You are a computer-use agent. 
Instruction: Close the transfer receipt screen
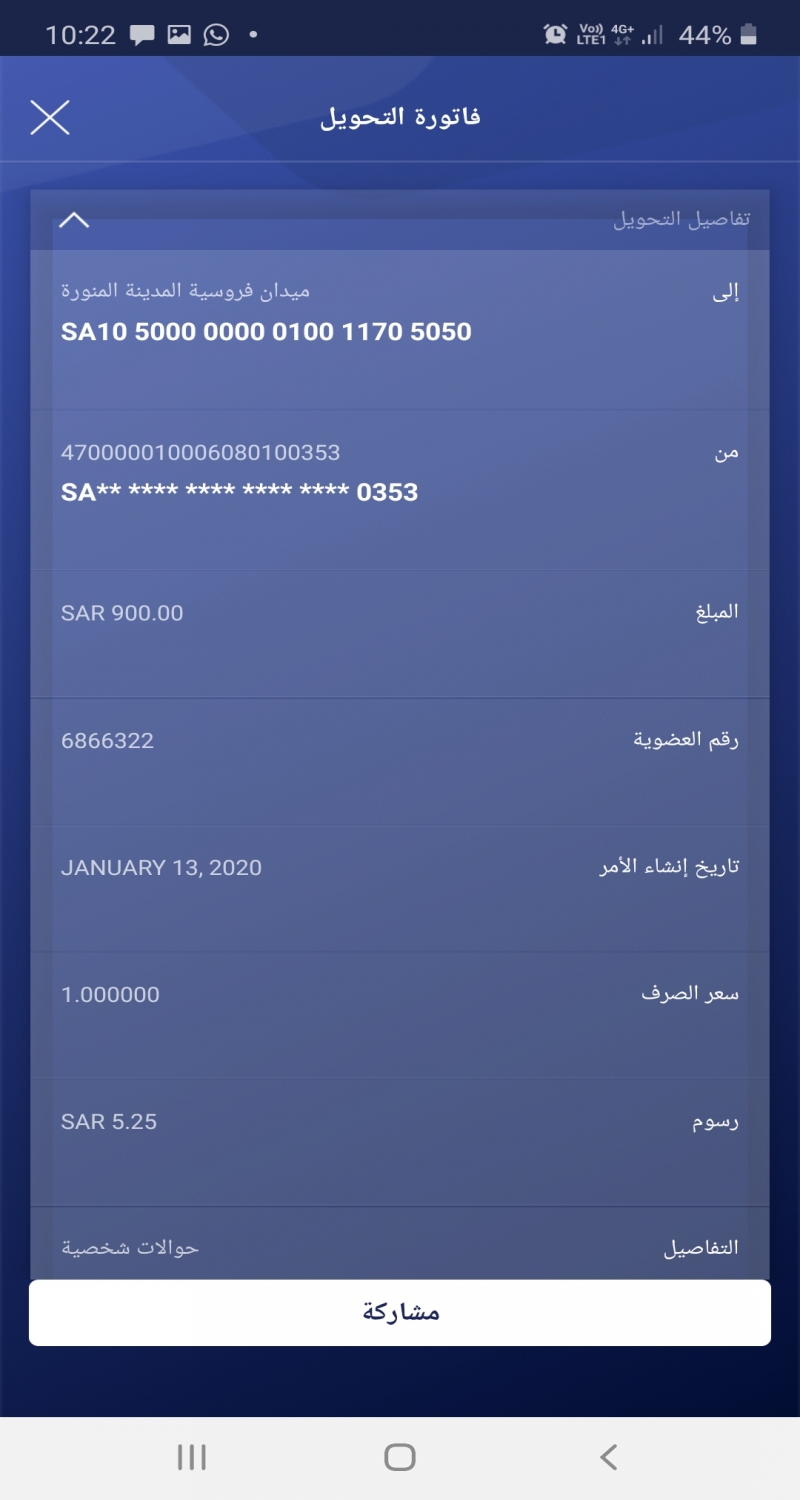(50, 118)
